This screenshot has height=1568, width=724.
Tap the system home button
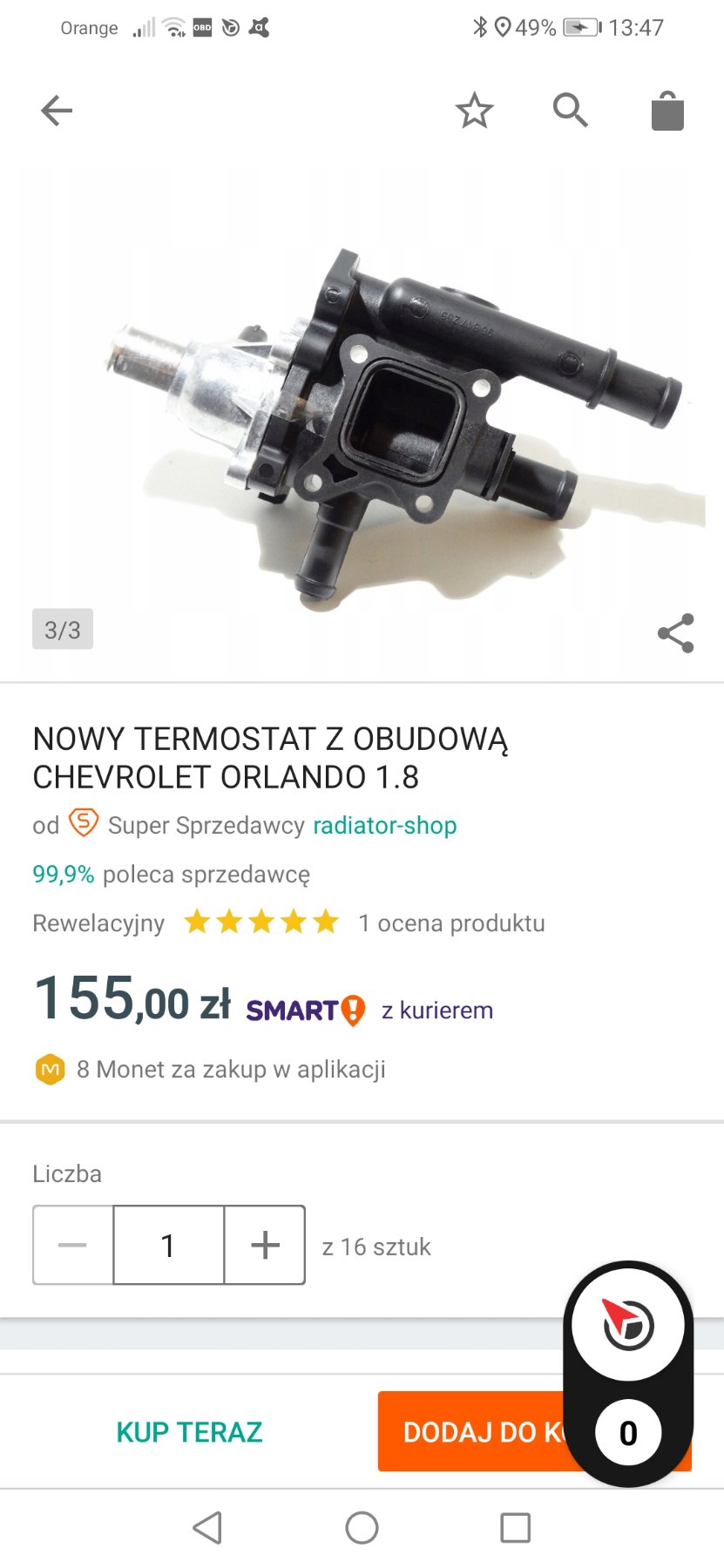pos(362,1527)
